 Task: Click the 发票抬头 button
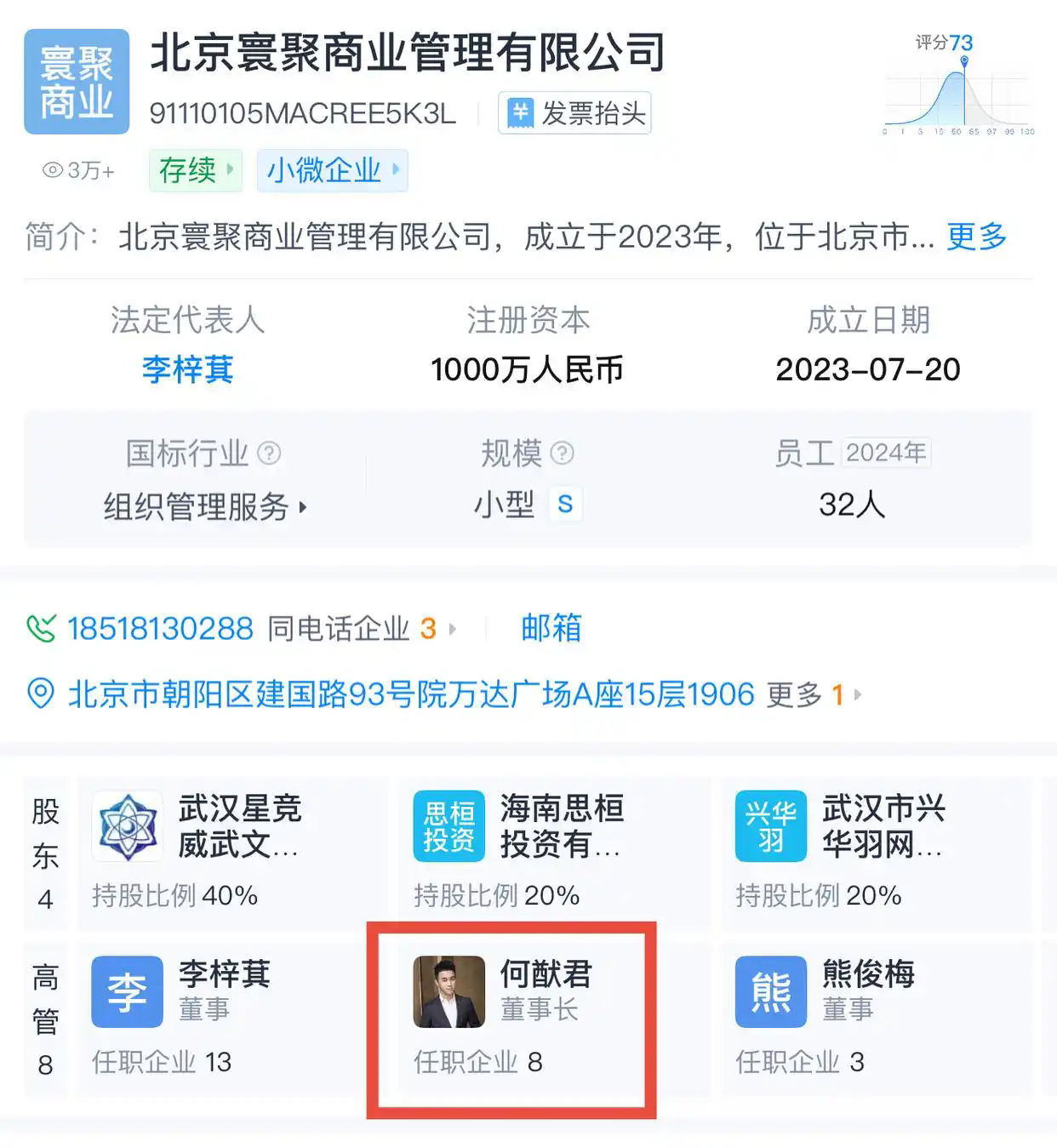(x=574, y=112)
